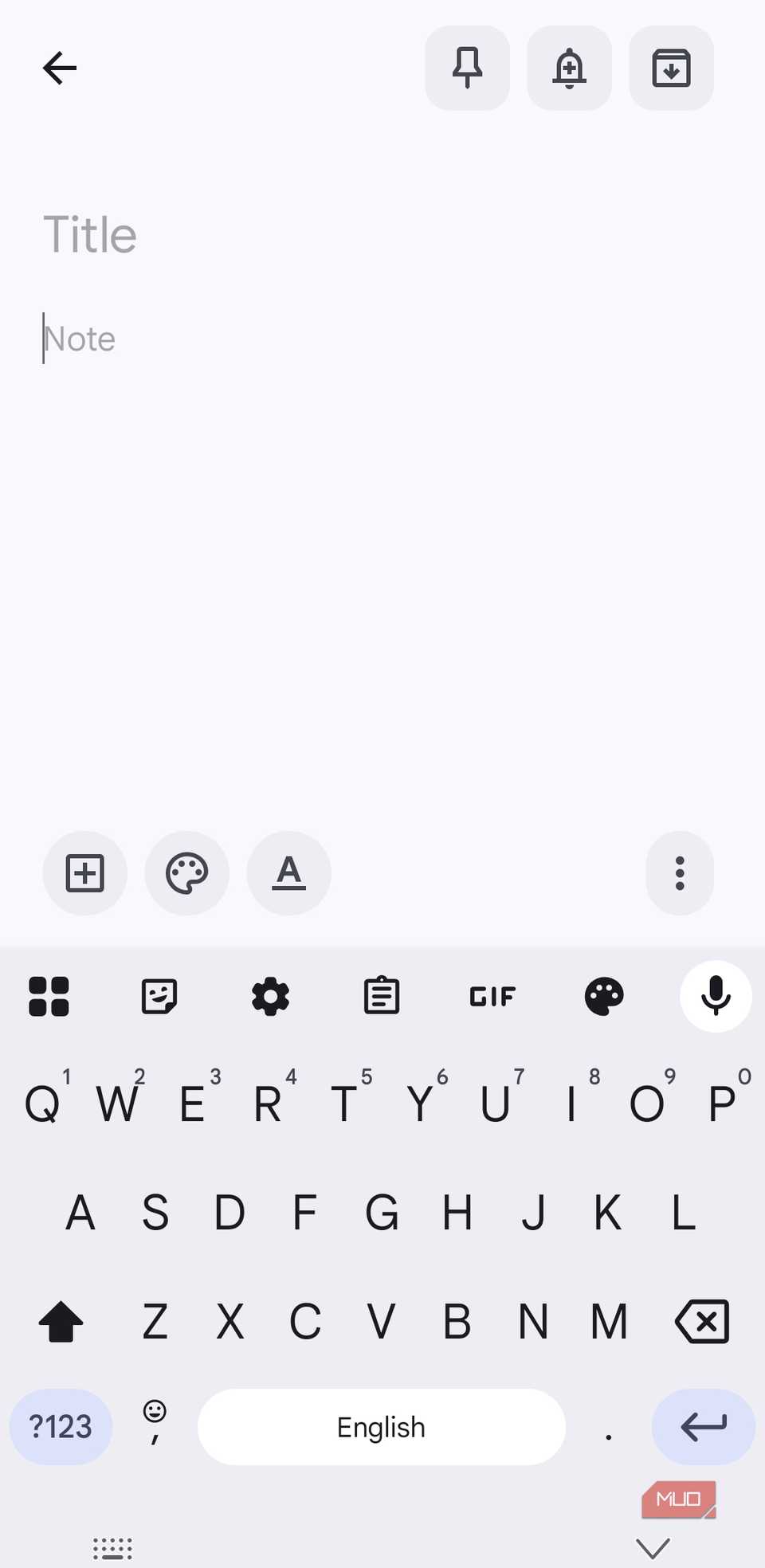Open Gboard theme settings
Image resolution: width=765 pixels, height=1568 pixels.
604,996
